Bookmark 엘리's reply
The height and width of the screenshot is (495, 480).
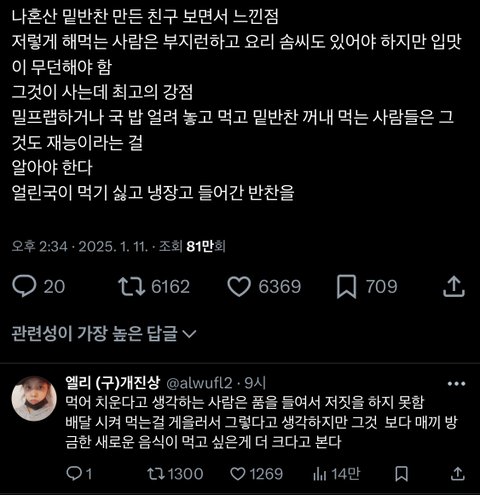point(401,474)
